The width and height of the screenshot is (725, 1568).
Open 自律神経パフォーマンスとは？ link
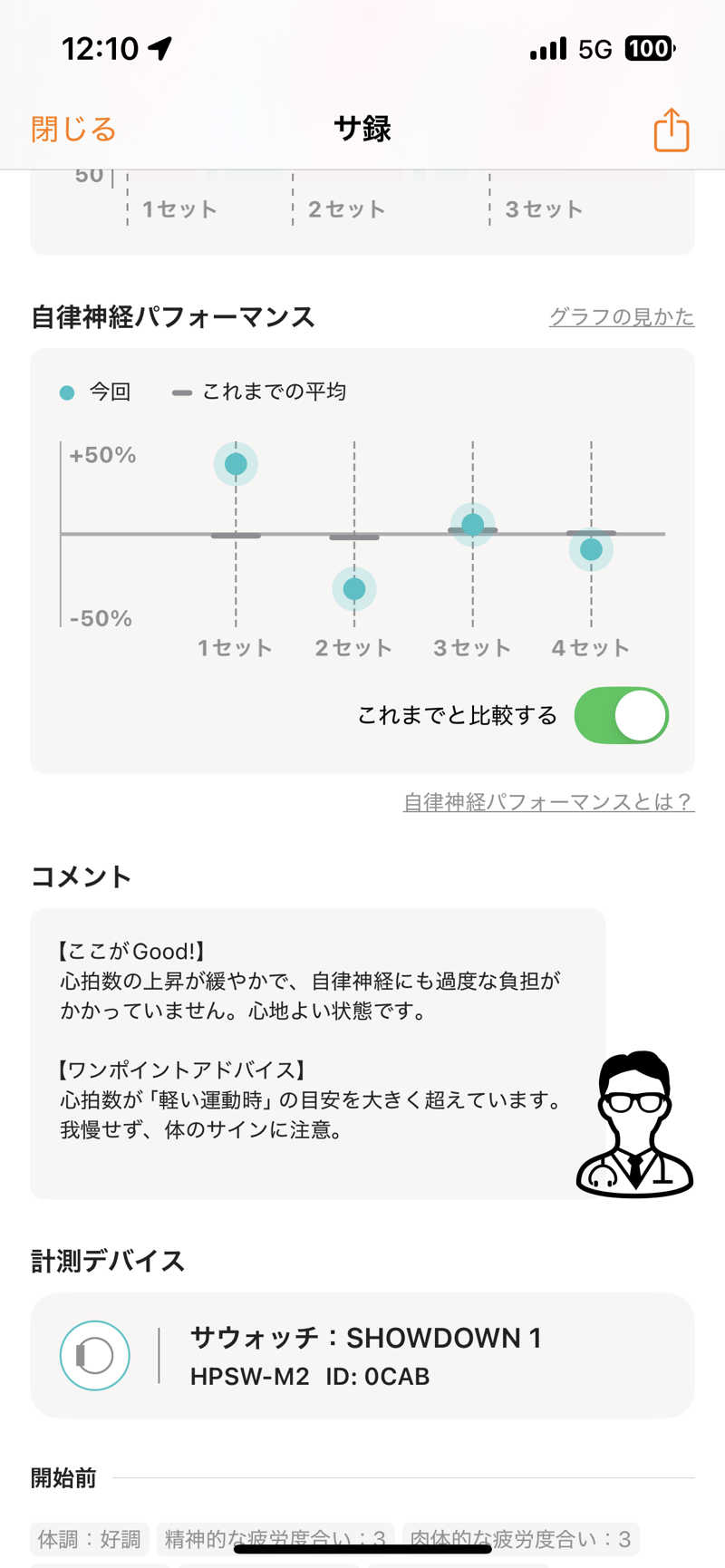(x=548, y=802)
